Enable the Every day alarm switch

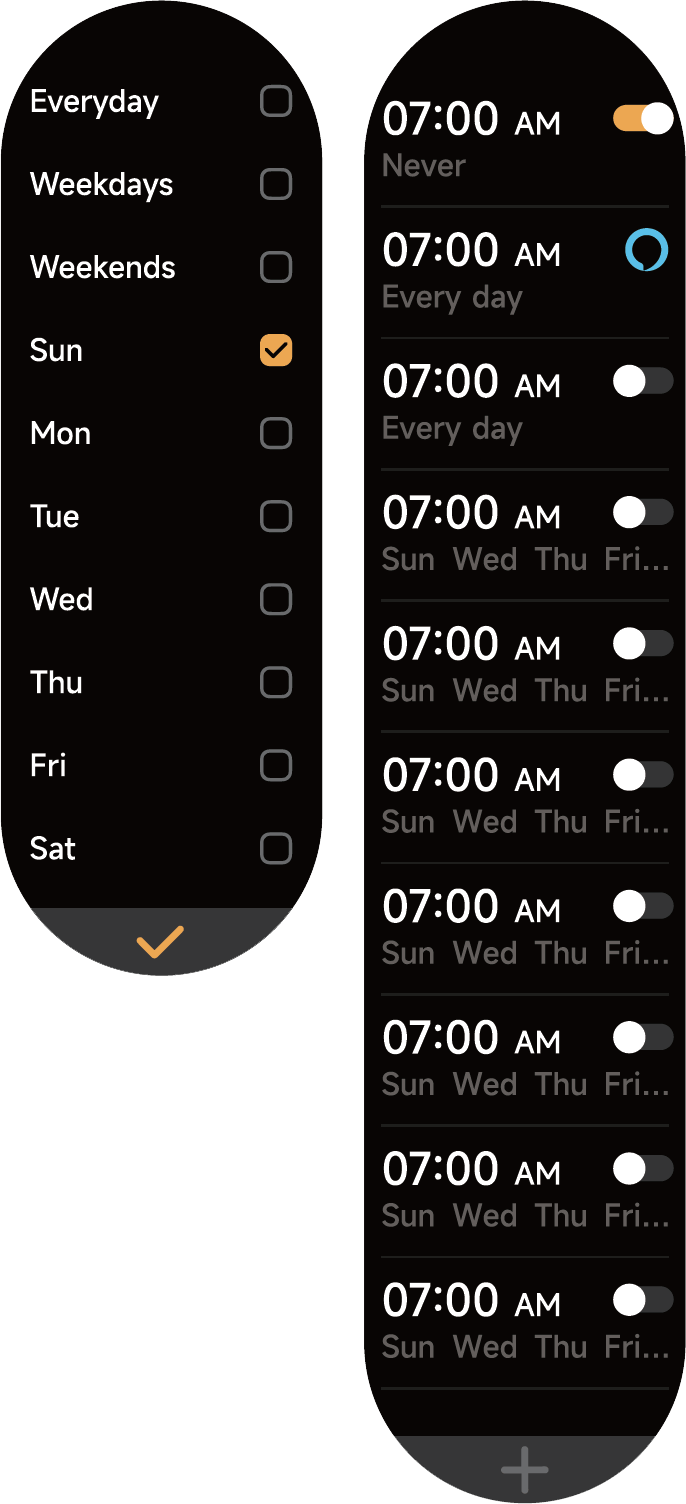[x=643, y=381]
